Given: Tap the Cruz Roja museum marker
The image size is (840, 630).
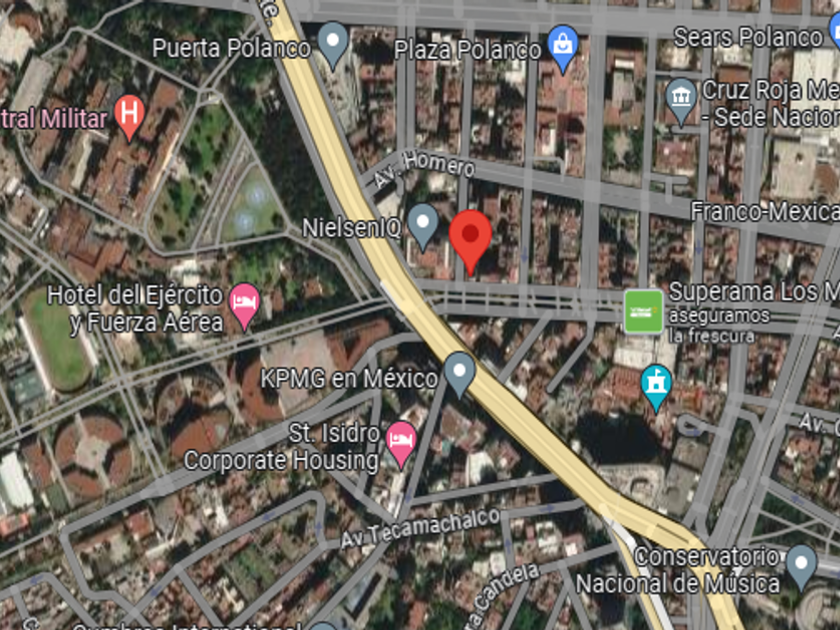Looking at the screenshot, I should [x=681, y=101].
